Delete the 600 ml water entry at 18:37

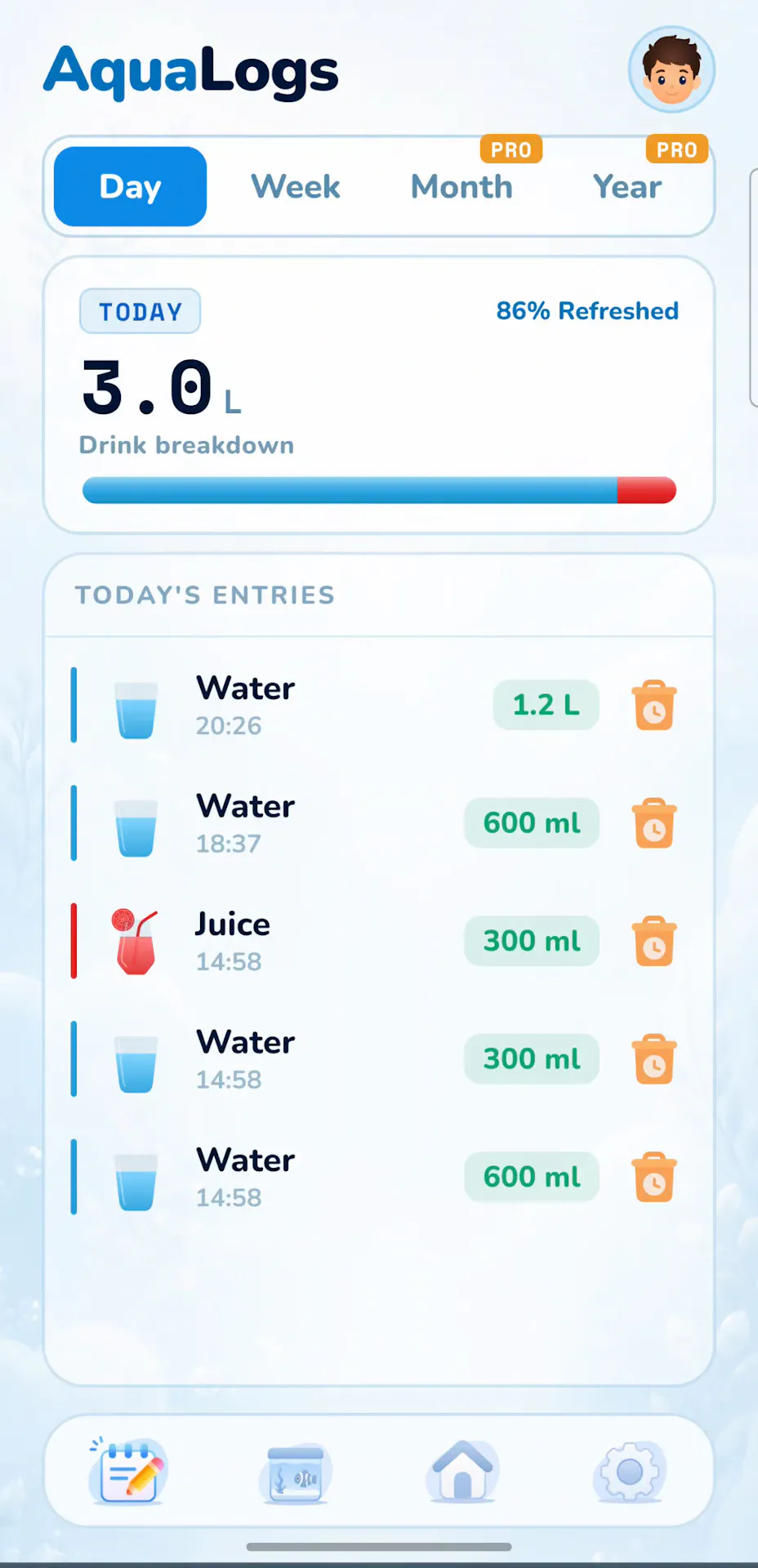pyautogui.click(x=654, y=823)
